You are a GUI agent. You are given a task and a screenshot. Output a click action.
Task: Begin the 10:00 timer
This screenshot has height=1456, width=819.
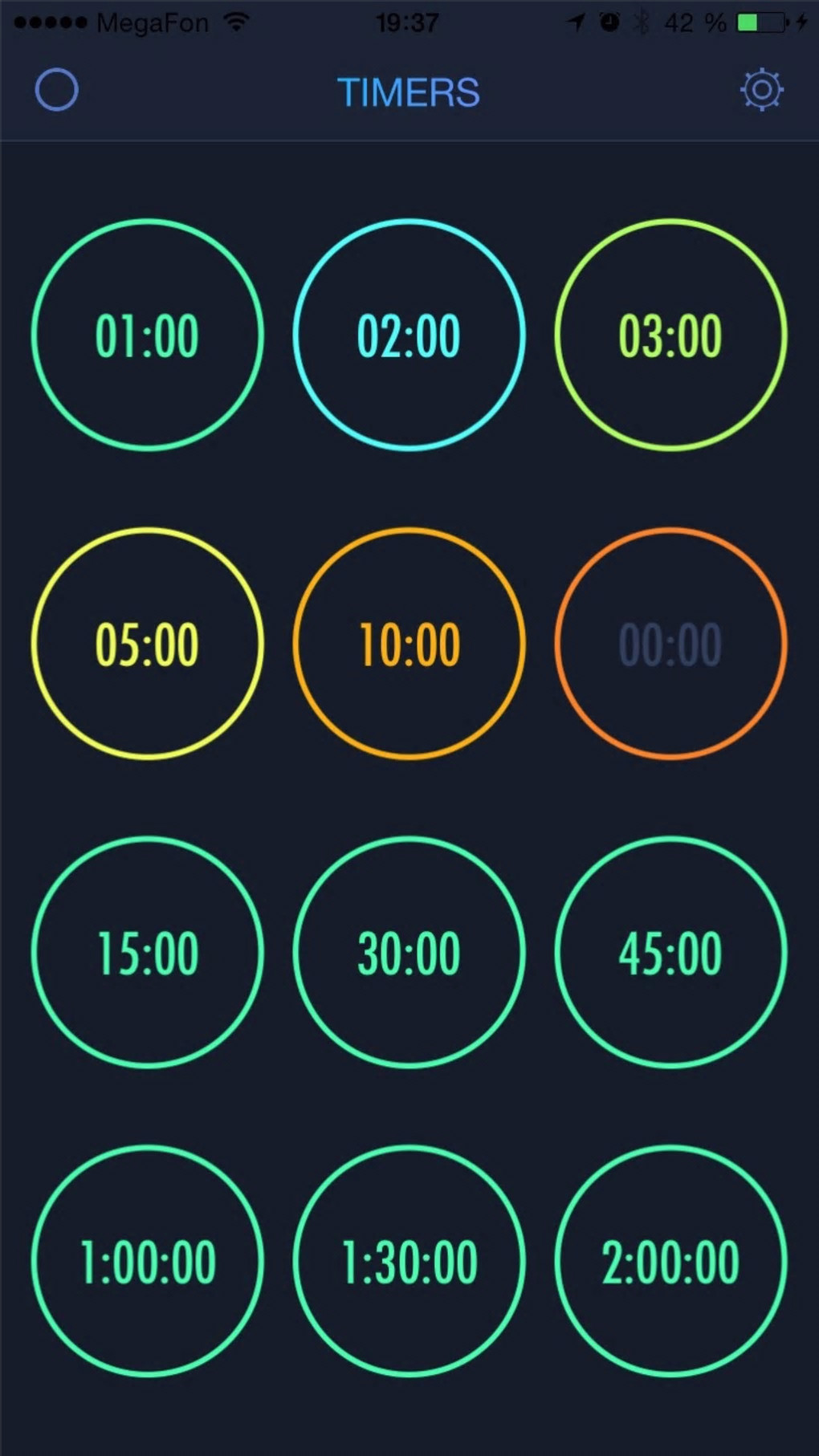[409, 644]
